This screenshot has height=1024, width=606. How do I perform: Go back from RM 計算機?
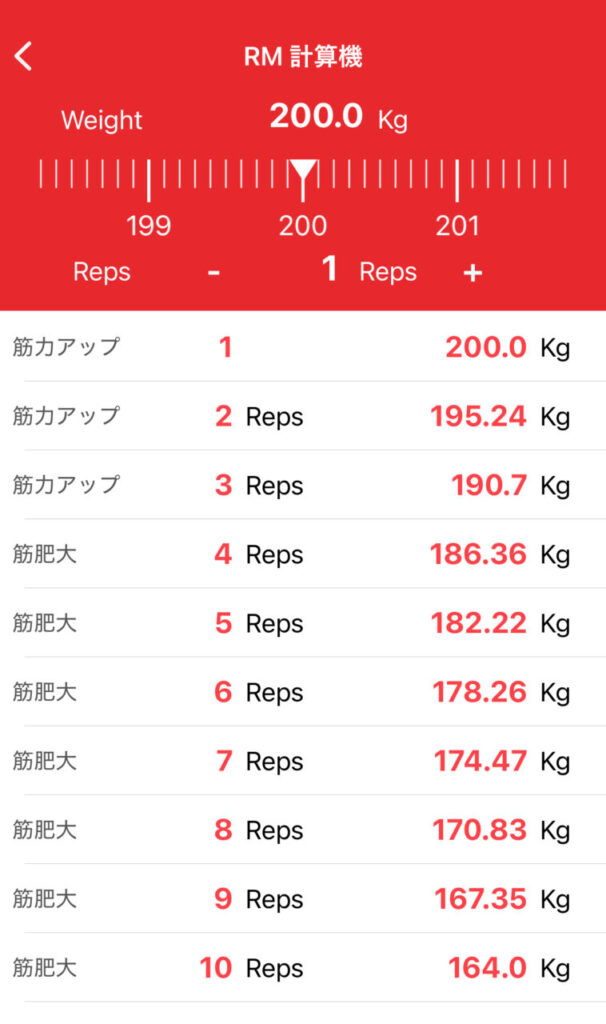pos(24,56)
